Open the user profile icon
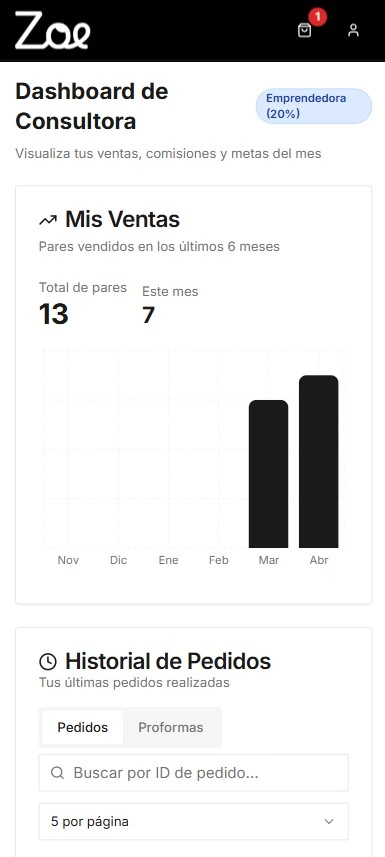Image resolution: width=385 pixels, height=857 pixels. click(353, 30)
